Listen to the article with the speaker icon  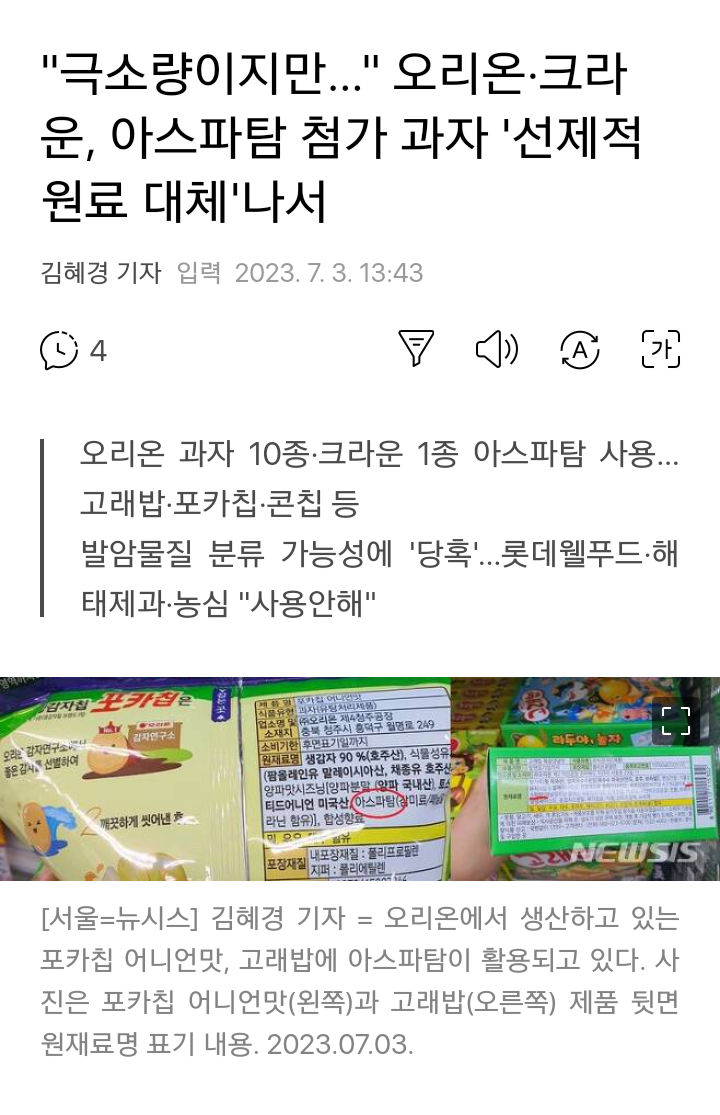[x=496, y=349]
